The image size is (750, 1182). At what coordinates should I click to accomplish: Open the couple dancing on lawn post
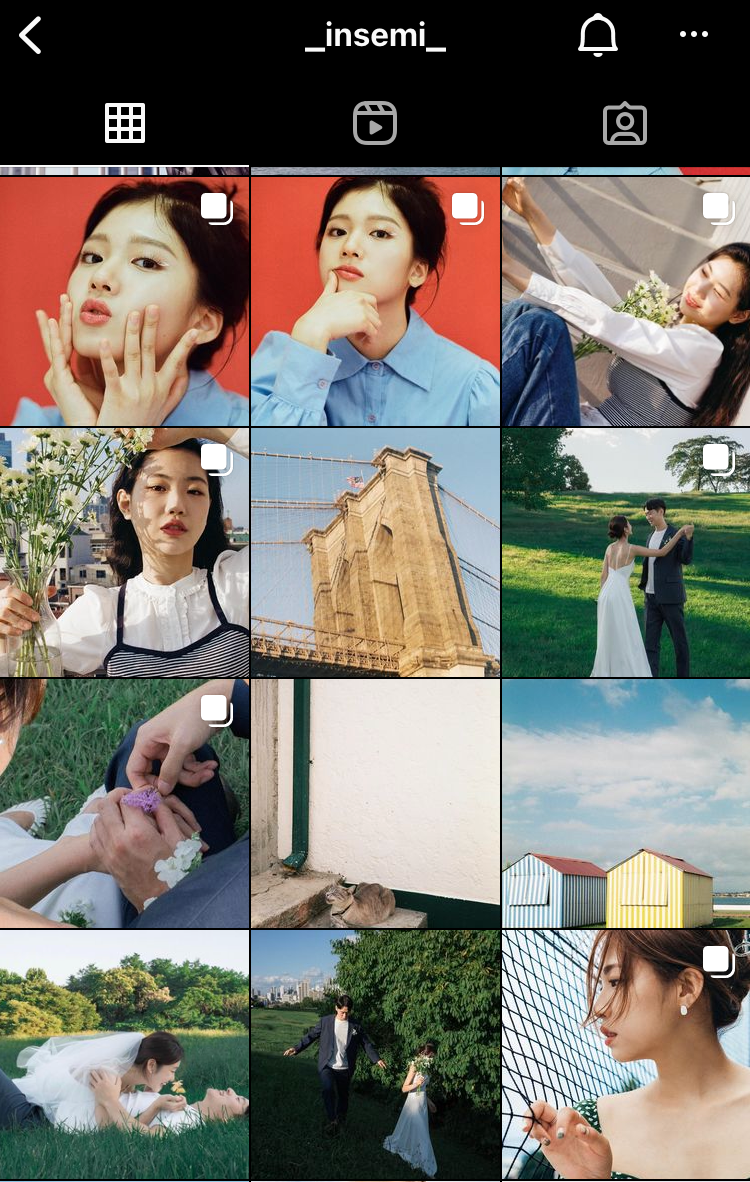pyautogui.click(x=626, y=552)
